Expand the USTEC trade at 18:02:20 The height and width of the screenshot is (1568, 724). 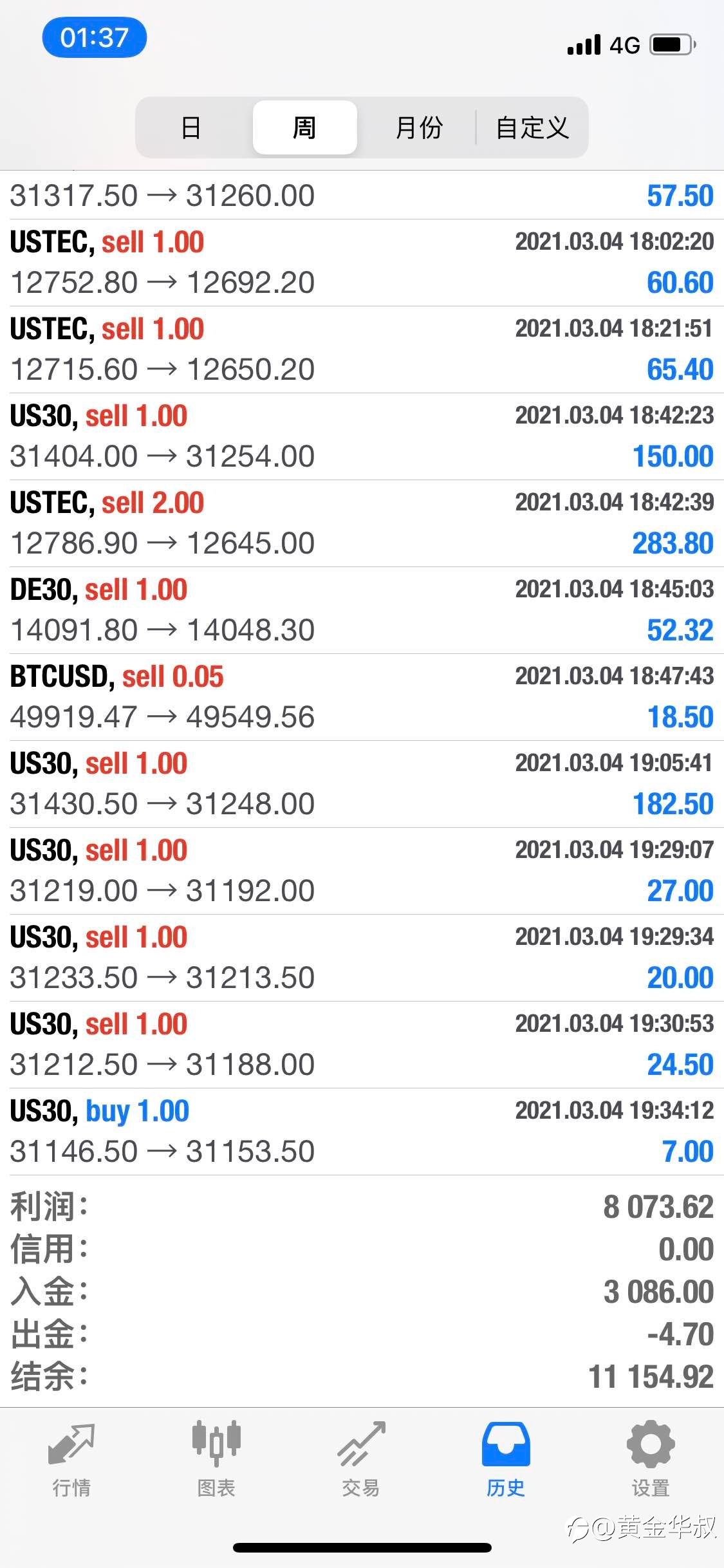(x=362, y=263)
